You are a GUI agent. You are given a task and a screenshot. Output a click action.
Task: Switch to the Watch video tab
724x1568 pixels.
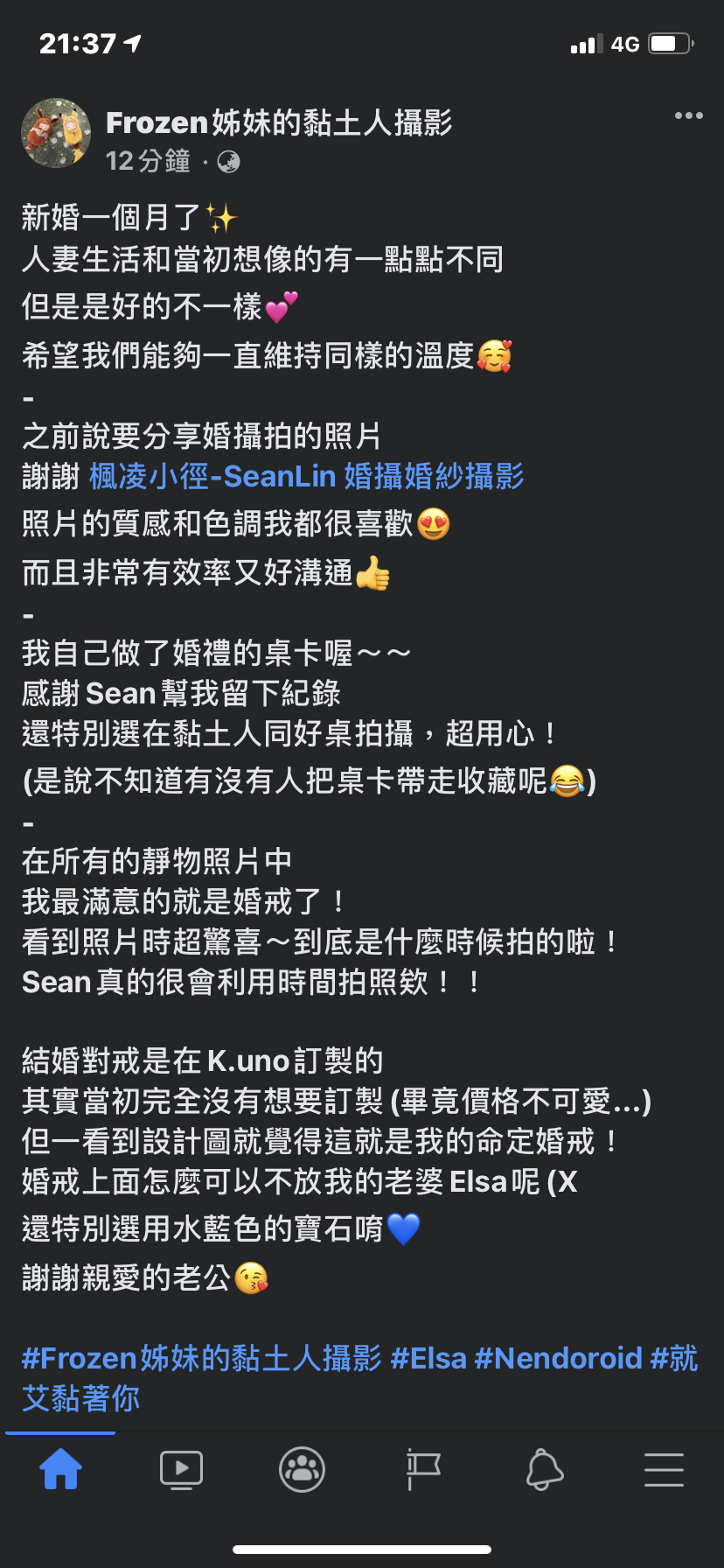181,1470
